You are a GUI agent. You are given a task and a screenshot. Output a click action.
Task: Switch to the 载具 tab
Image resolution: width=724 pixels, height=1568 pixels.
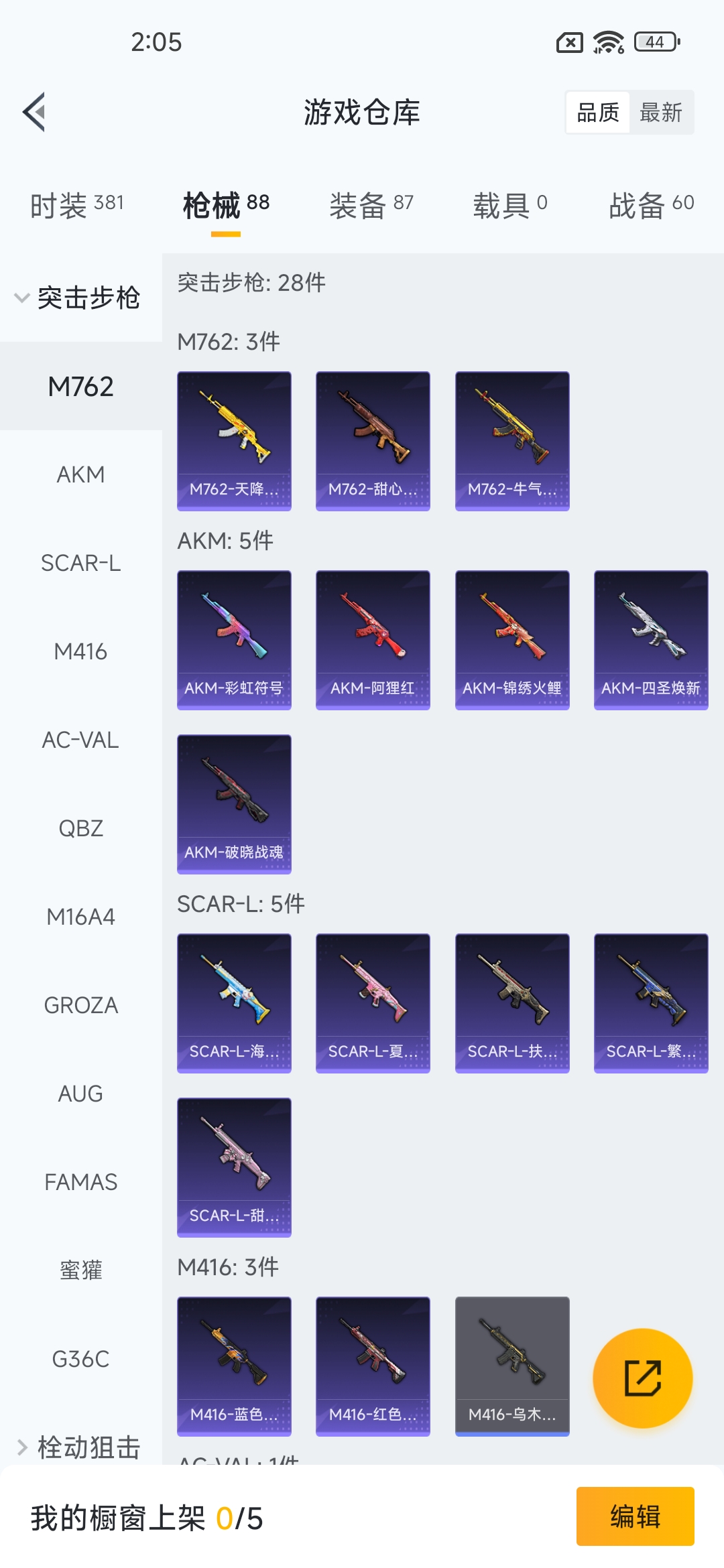coord(510,205)
